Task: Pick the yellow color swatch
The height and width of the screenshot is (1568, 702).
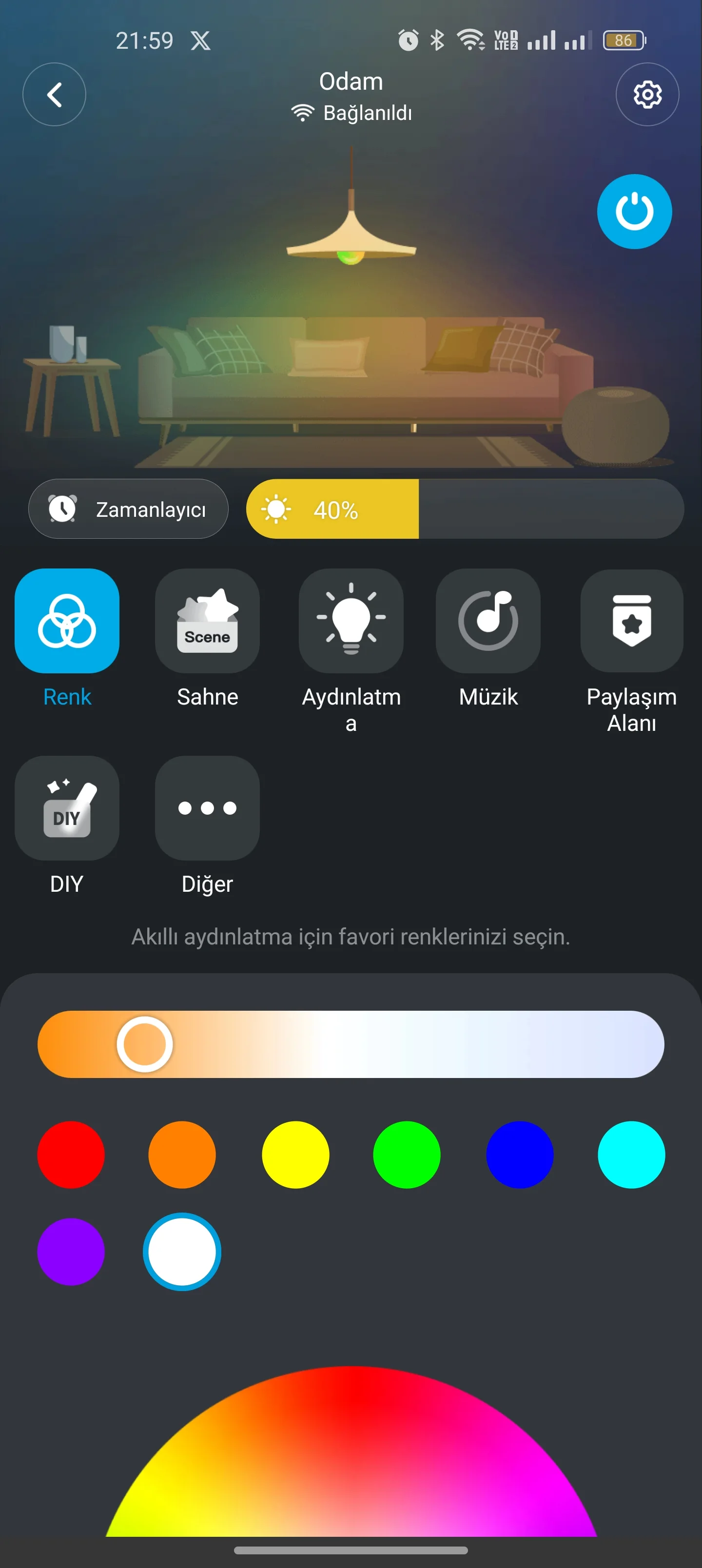Action: click(x=295, y=1155)
